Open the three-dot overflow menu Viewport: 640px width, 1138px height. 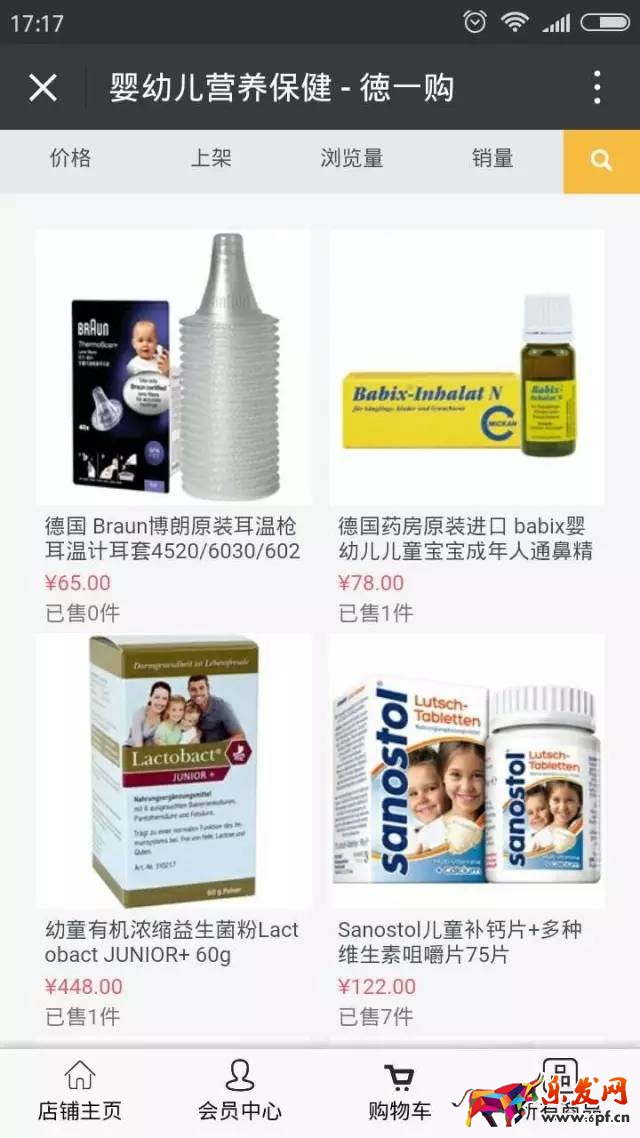(597, 88)
